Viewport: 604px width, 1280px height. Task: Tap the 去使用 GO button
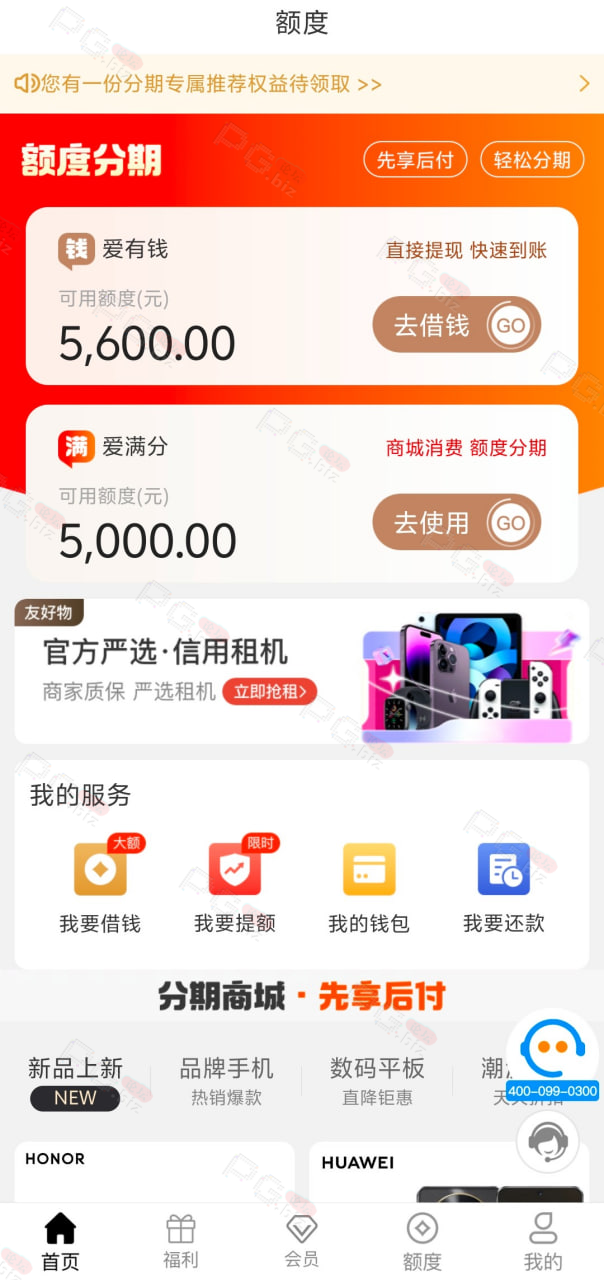point(457,523)
